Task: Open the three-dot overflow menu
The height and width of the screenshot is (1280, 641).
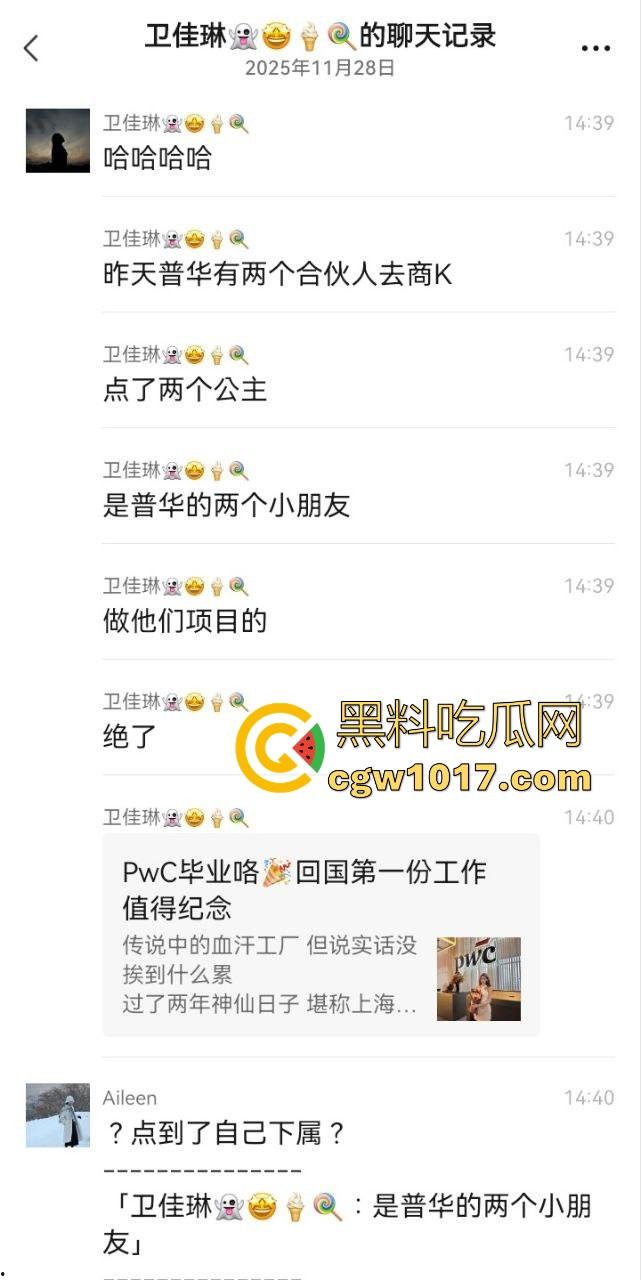Action: tap(595, 48)
